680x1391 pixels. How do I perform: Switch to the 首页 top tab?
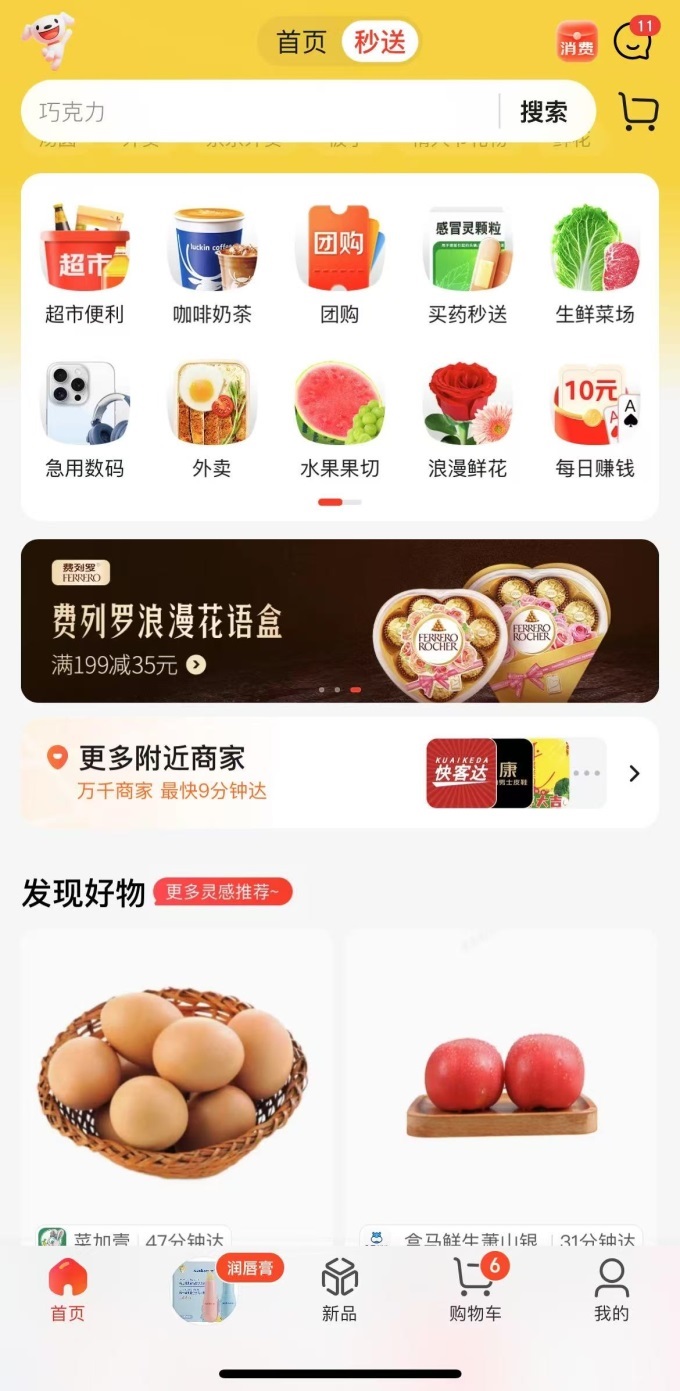click(301, 43)
